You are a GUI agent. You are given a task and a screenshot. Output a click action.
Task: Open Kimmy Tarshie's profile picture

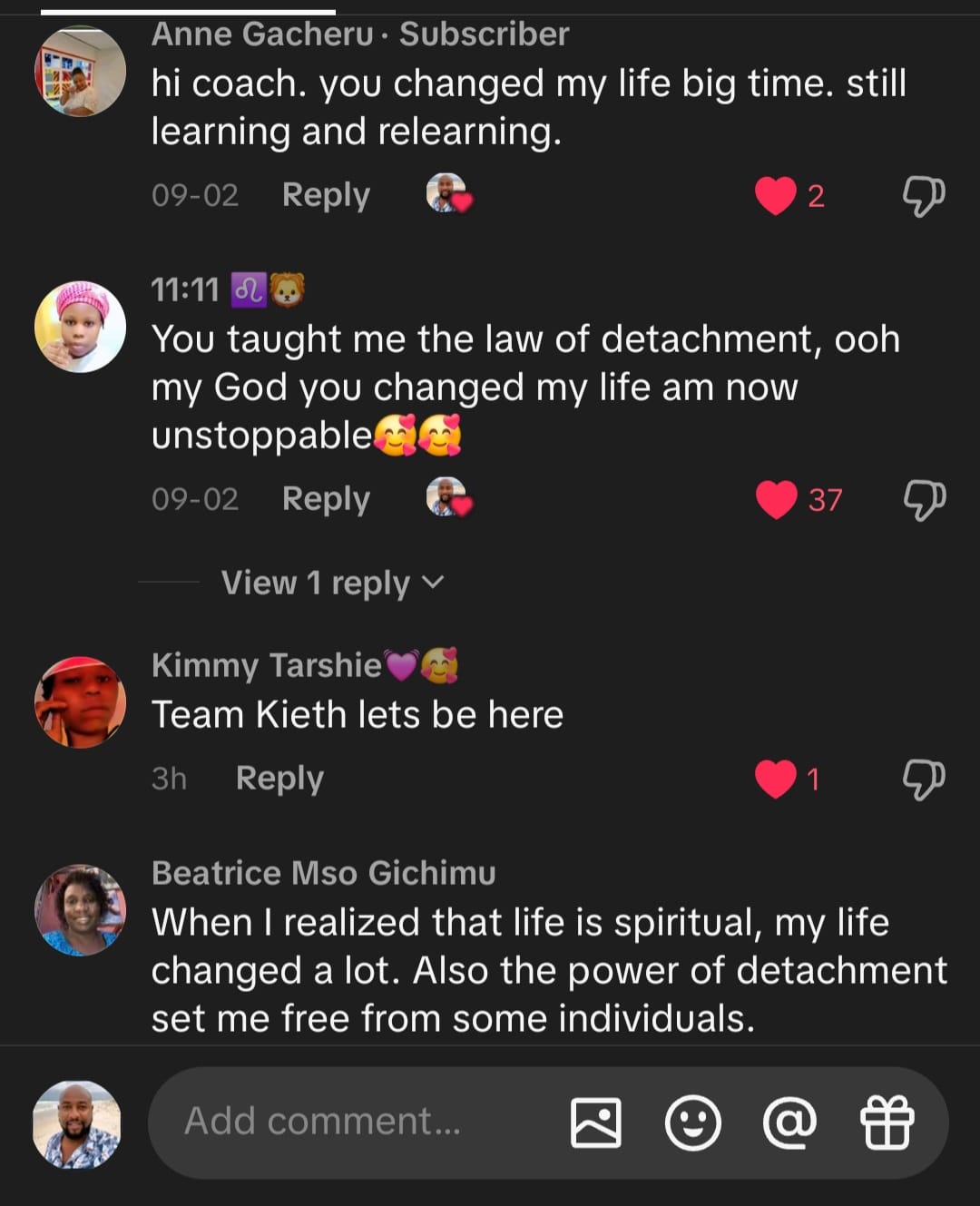(x=80, y=702)
